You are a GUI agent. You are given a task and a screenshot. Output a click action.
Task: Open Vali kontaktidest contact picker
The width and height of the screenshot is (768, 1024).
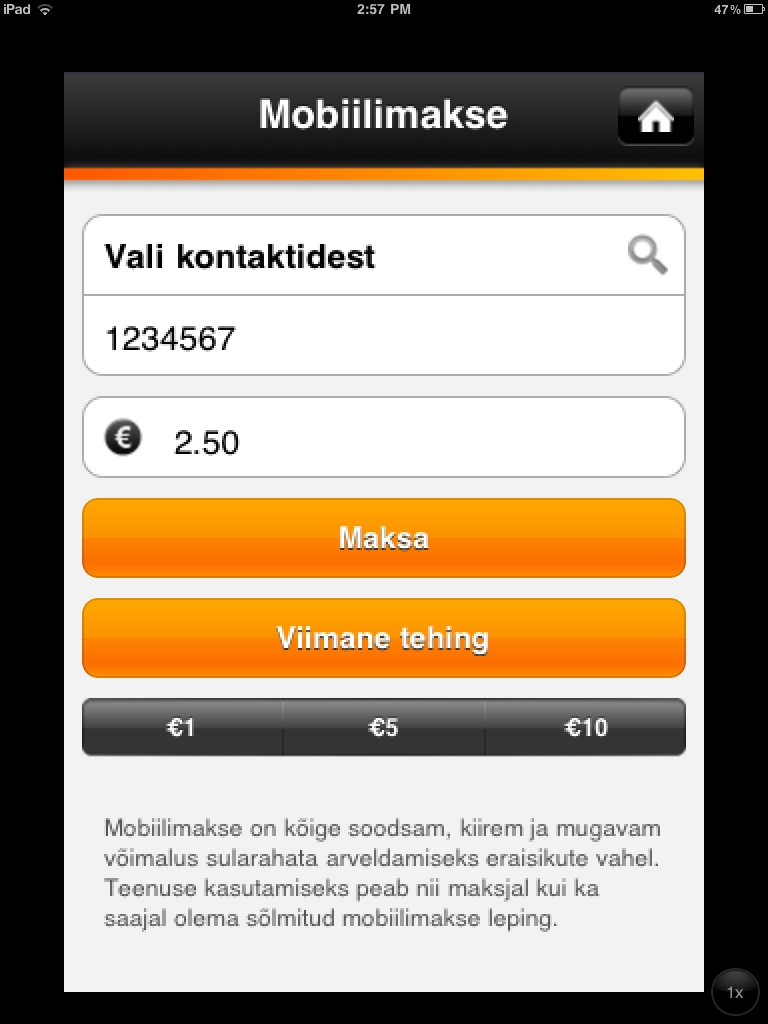tap(383, 256)
